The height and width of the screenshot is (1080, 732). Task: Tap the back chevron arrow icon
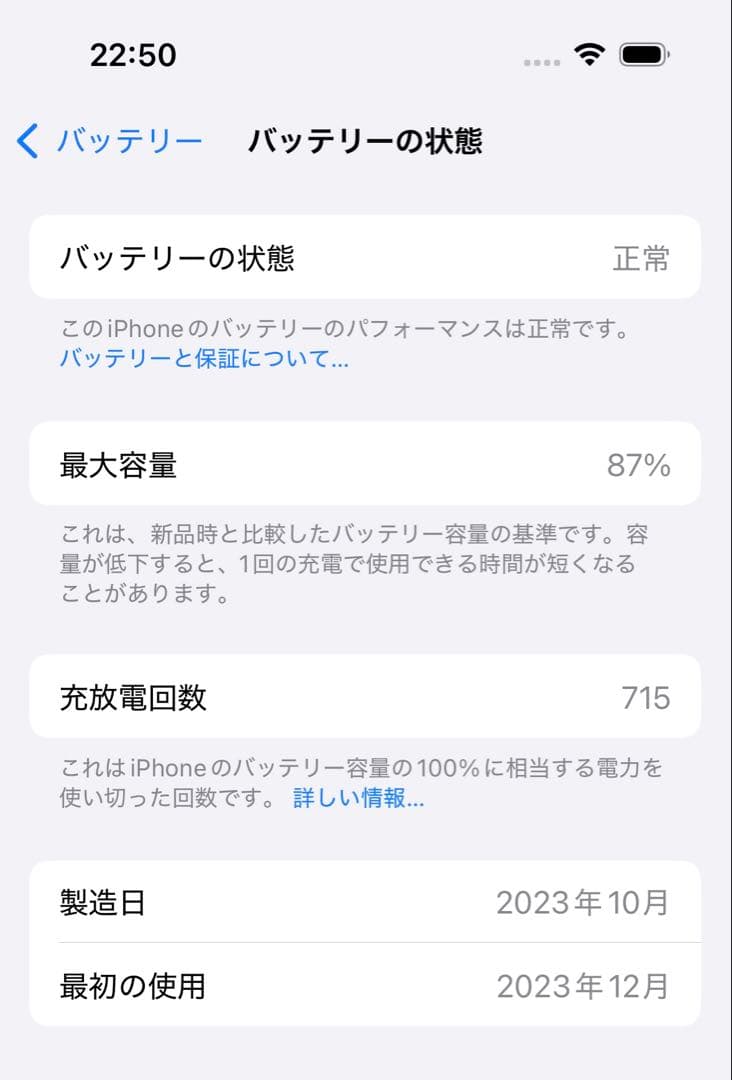[x=27, y=142]
